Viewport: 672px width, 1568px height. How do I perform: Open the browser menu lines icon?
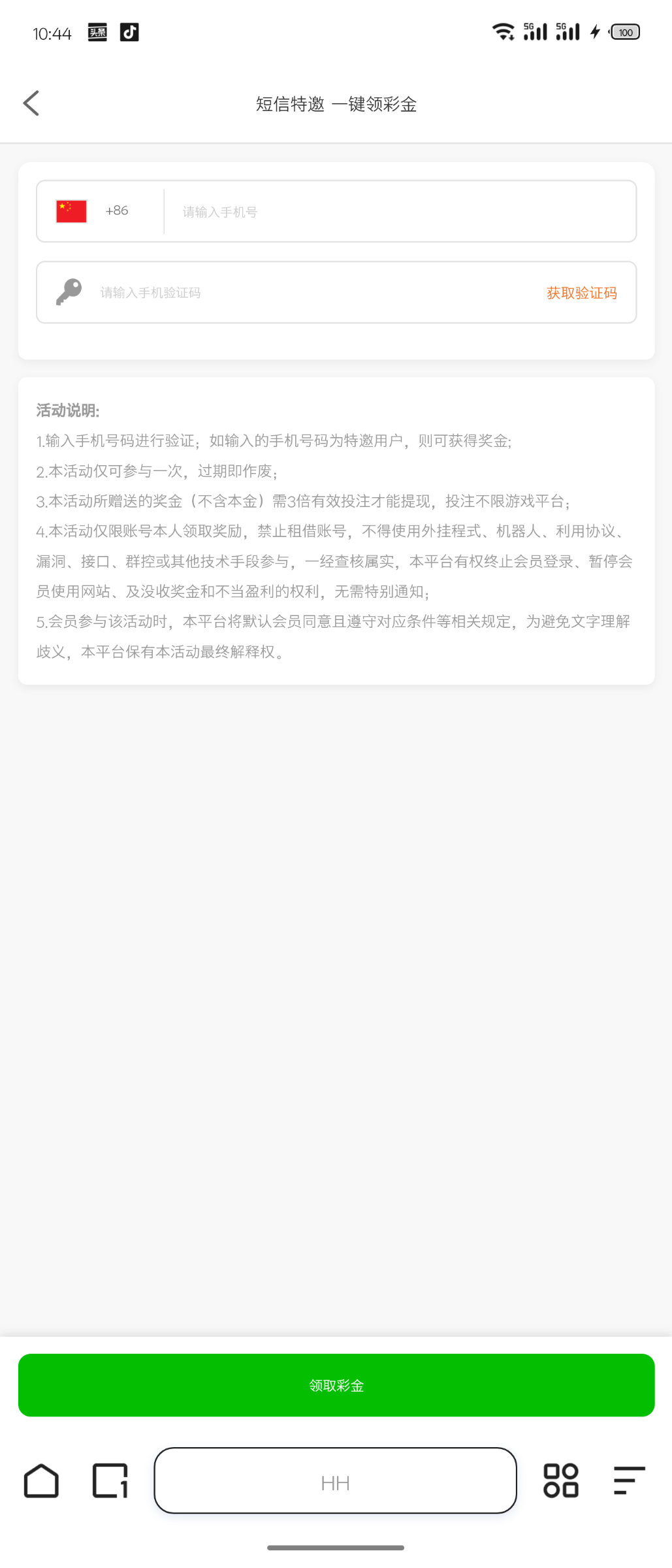click(x=629, y=1480)
